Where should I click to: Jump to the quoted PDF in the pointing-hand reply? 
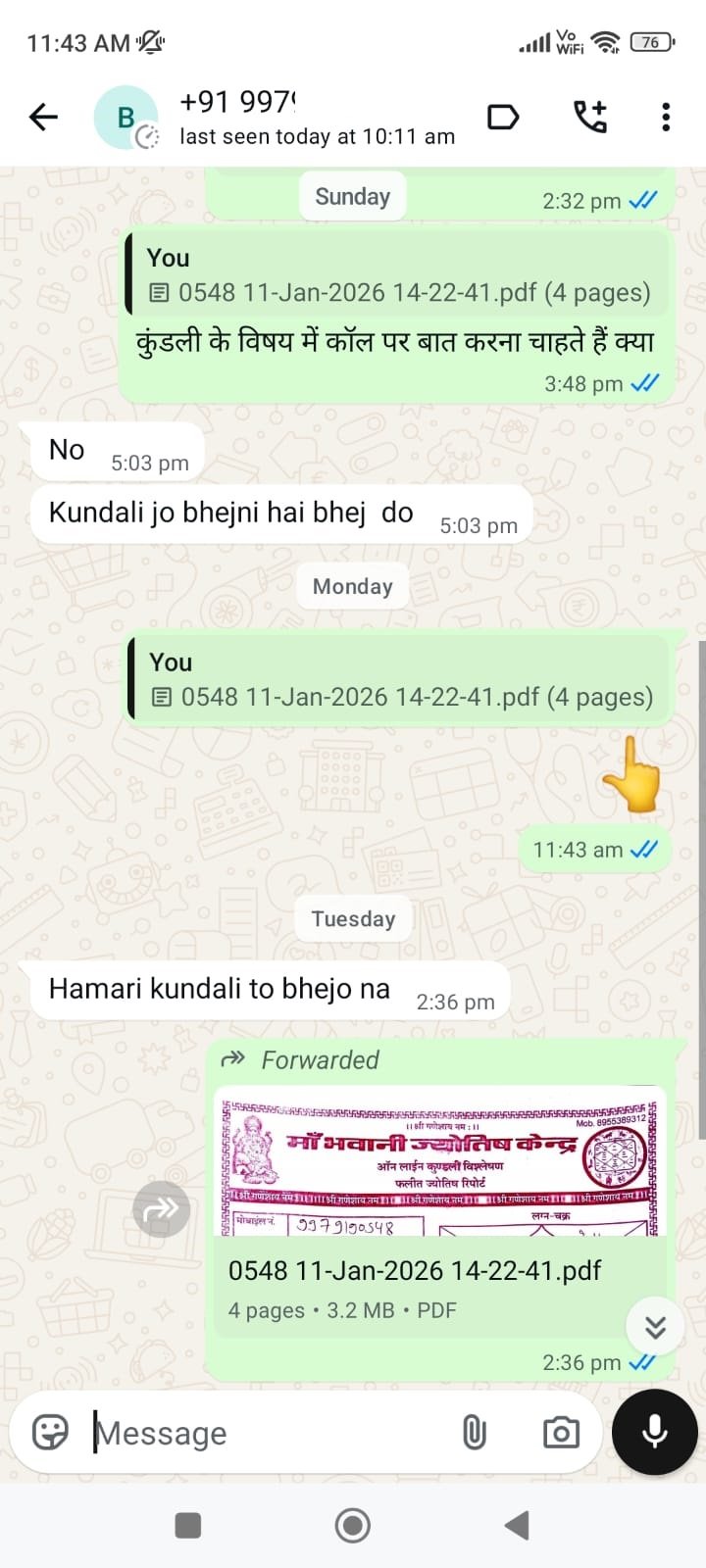tap(400, 679)
